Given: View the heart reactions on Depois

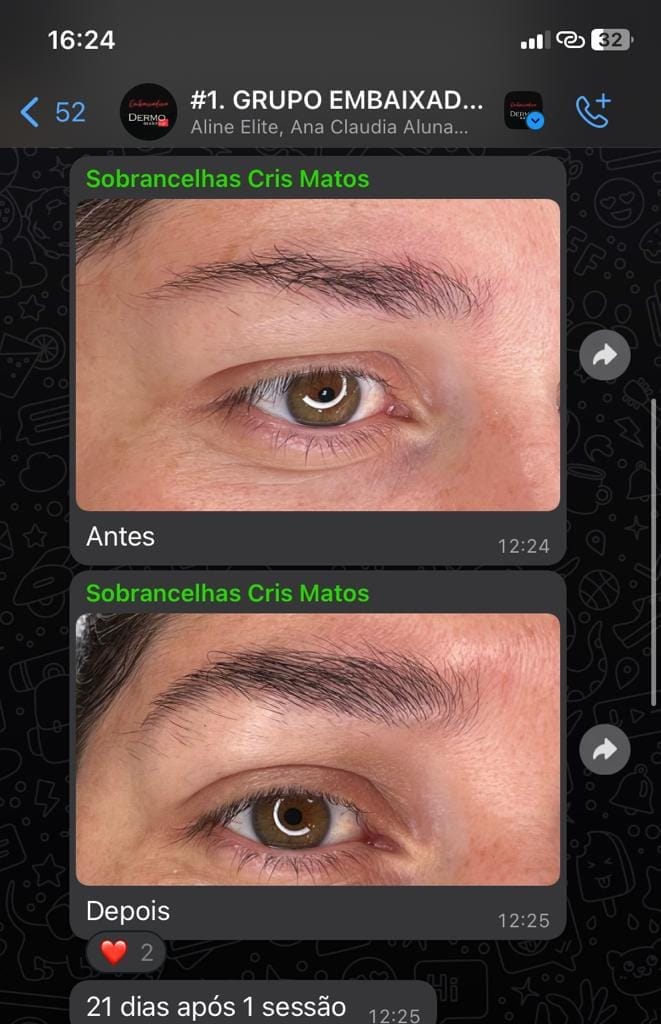Looking at the screenshot, I should coord(126,952).
